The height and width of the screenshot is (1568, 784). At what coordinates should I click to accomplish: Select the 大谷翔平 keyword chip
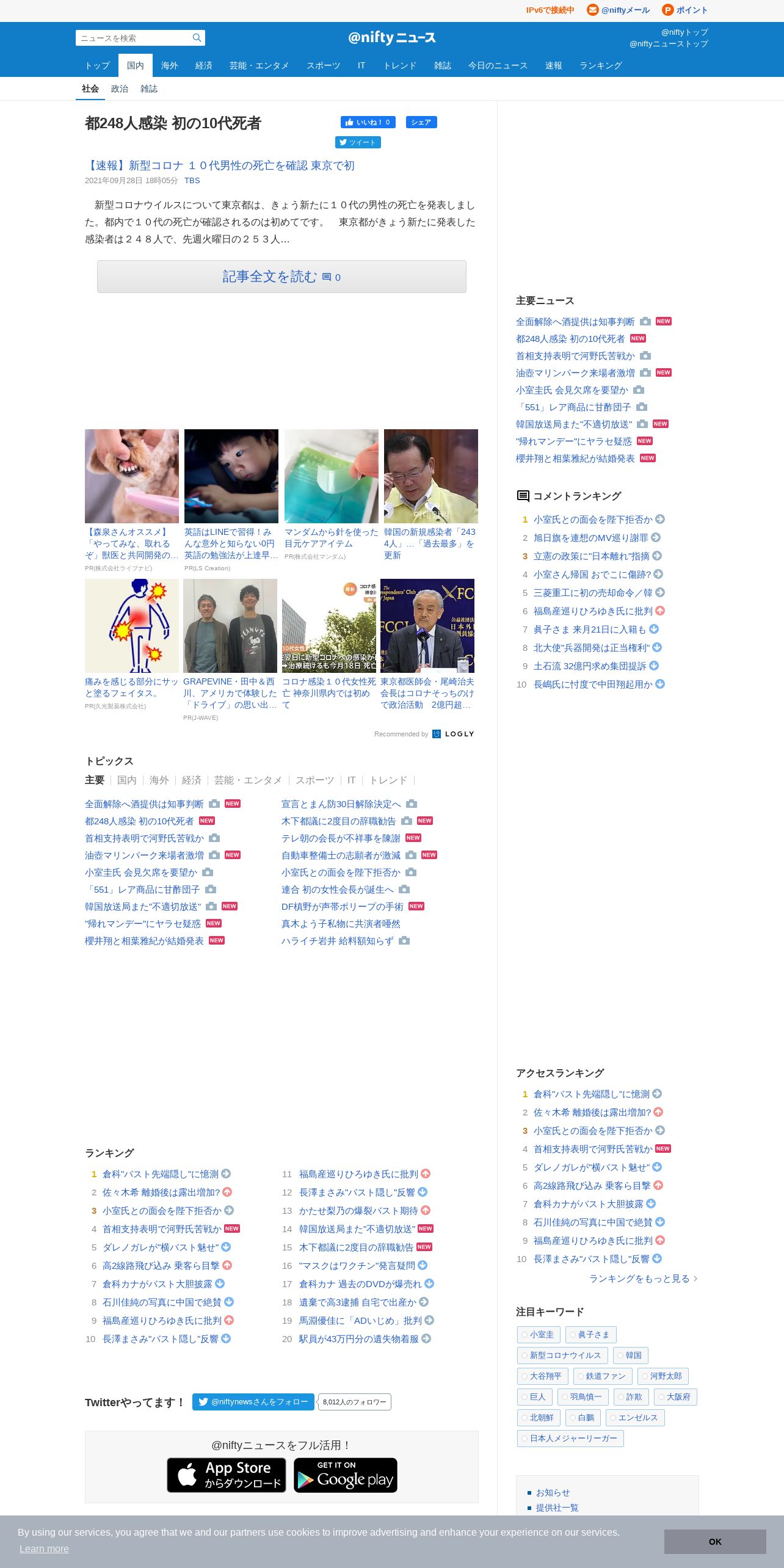coord(543,1376)
